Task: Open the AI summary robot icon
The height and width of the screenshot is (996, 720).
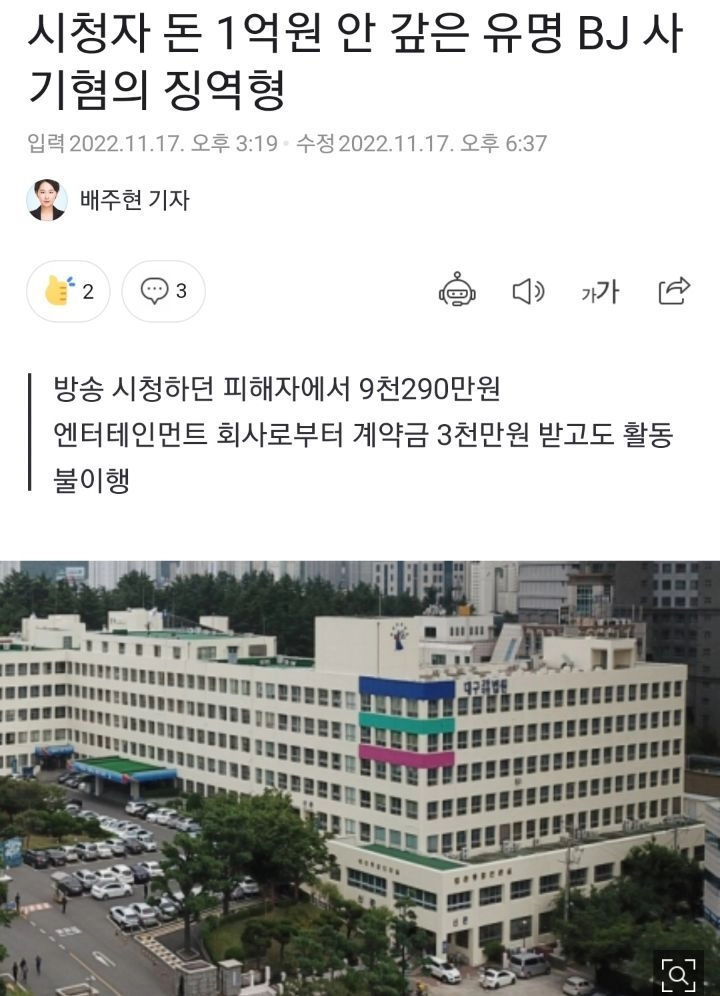Action: [x=457, y=291]
